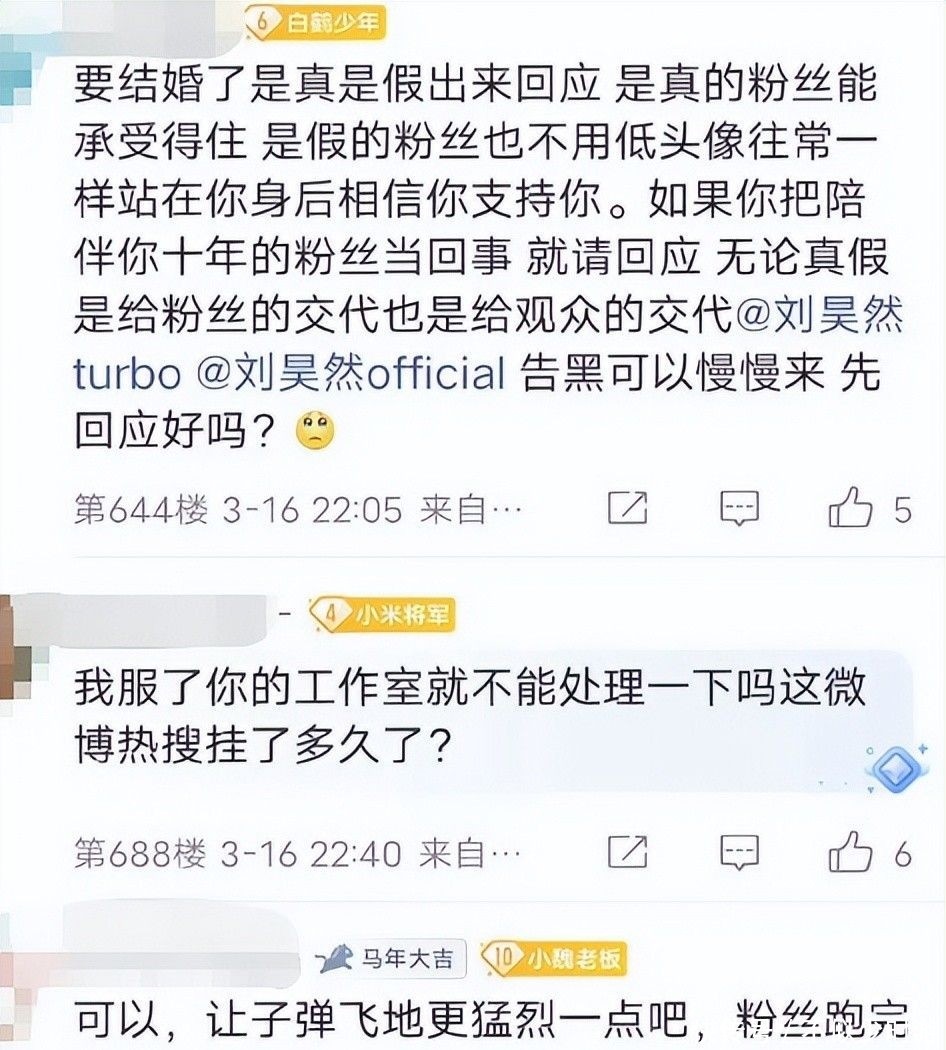
Task: Open the 小米将军 badge
Action: coord(382,614)
